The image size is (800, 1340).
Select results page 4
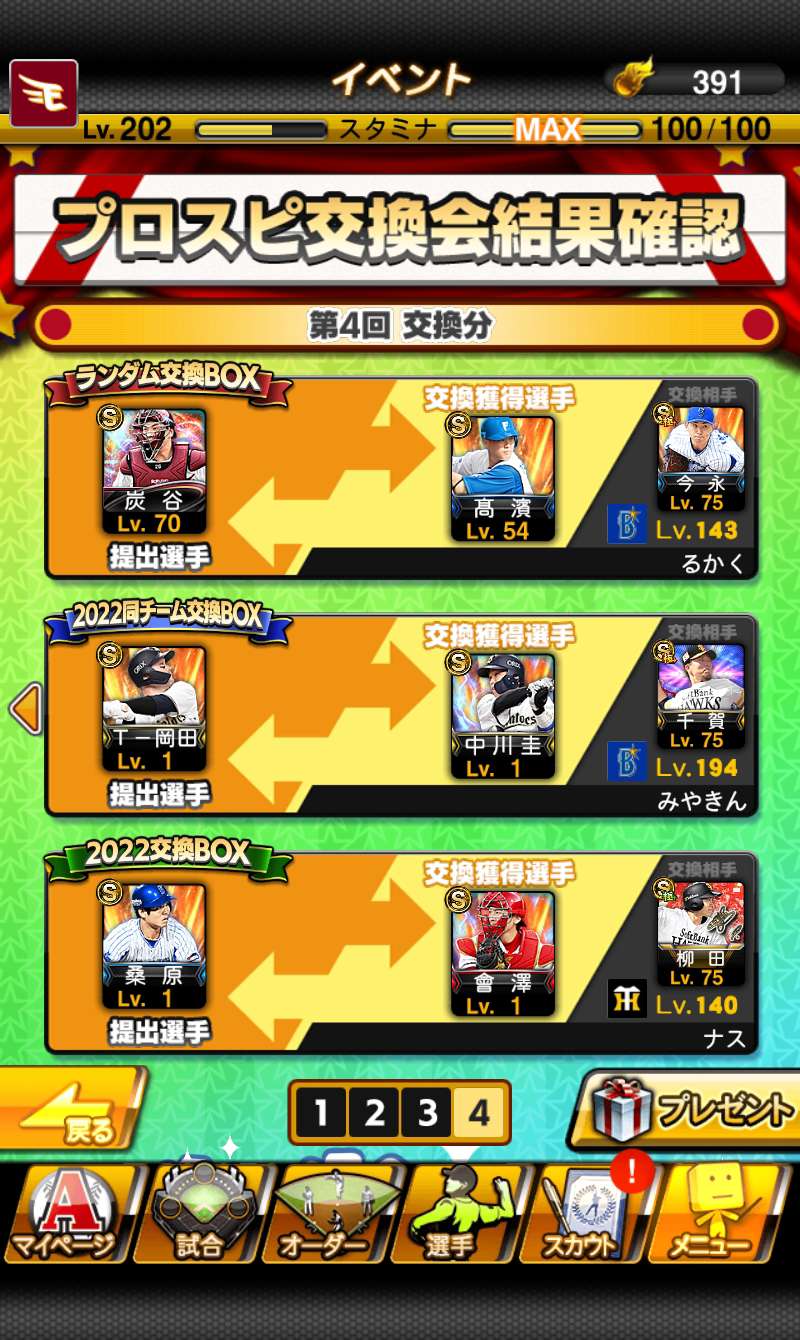[x=480, y=1112]
